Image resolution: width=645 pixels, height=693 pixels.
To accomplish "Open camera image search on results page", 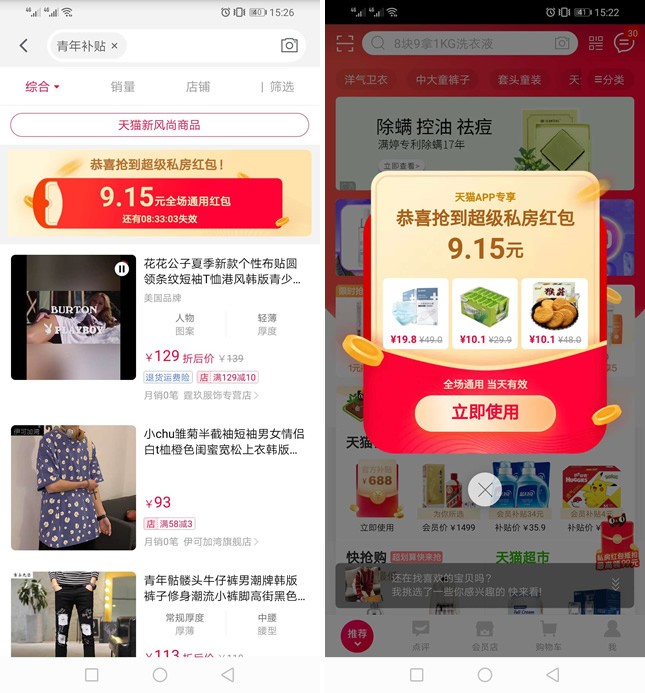I will pos(289,46).
